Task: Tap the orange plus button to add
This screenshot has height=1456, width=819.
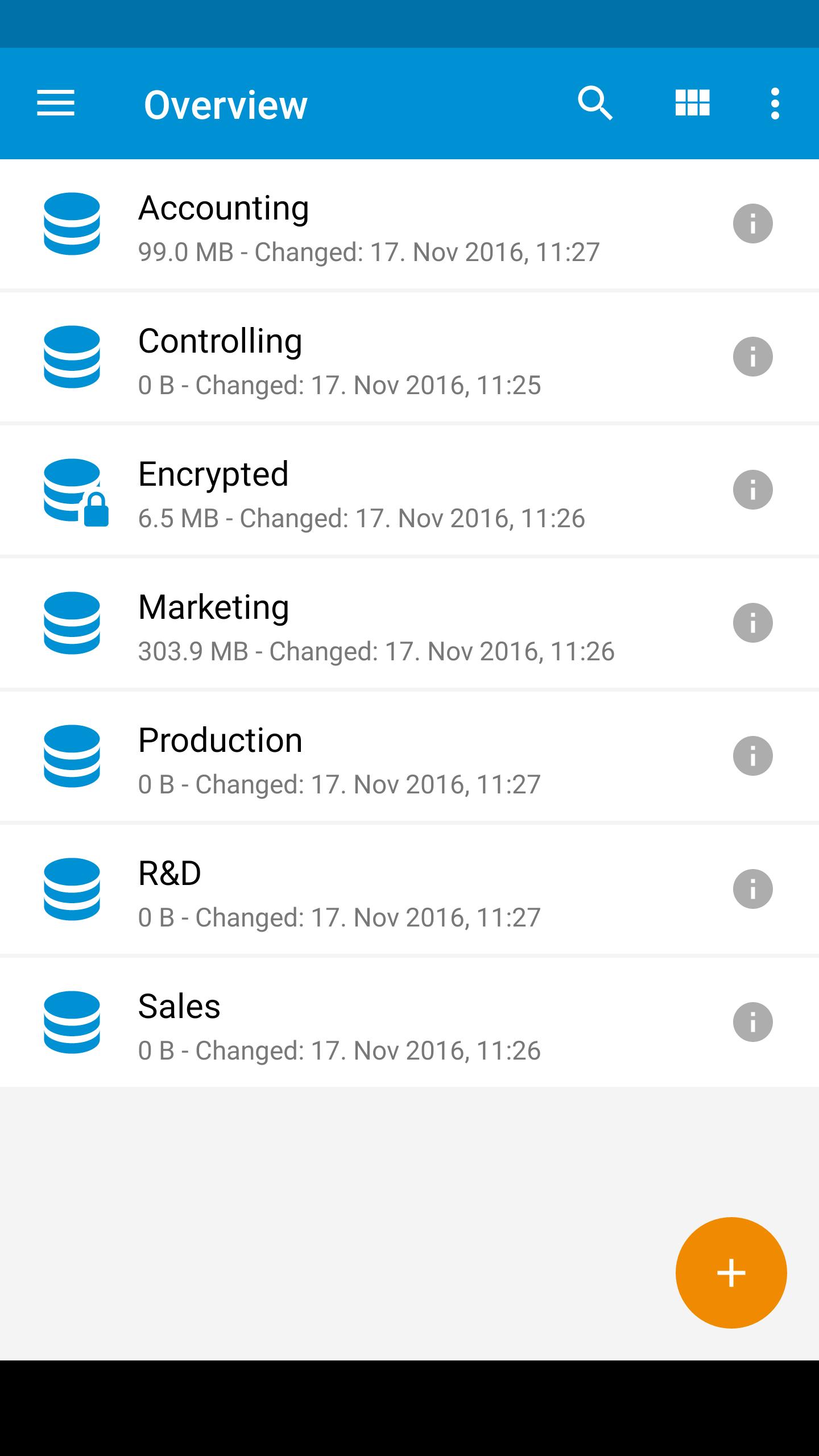Action: 731,1273
